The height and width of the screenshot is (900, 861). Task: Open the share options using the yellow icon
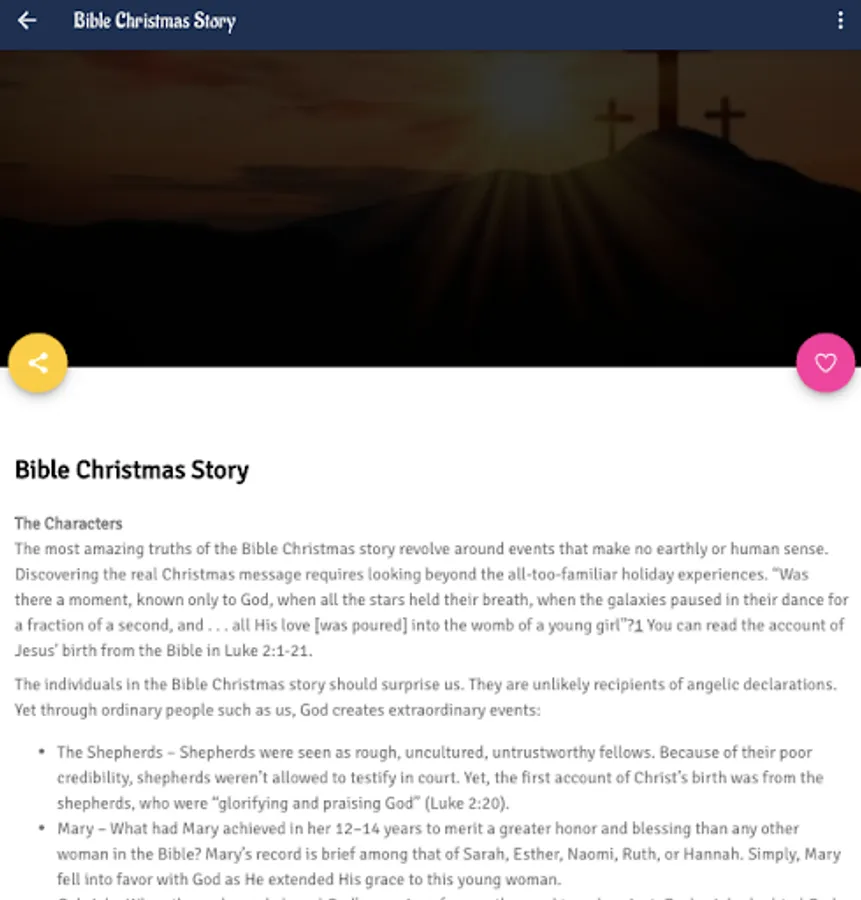coord(38,362)
